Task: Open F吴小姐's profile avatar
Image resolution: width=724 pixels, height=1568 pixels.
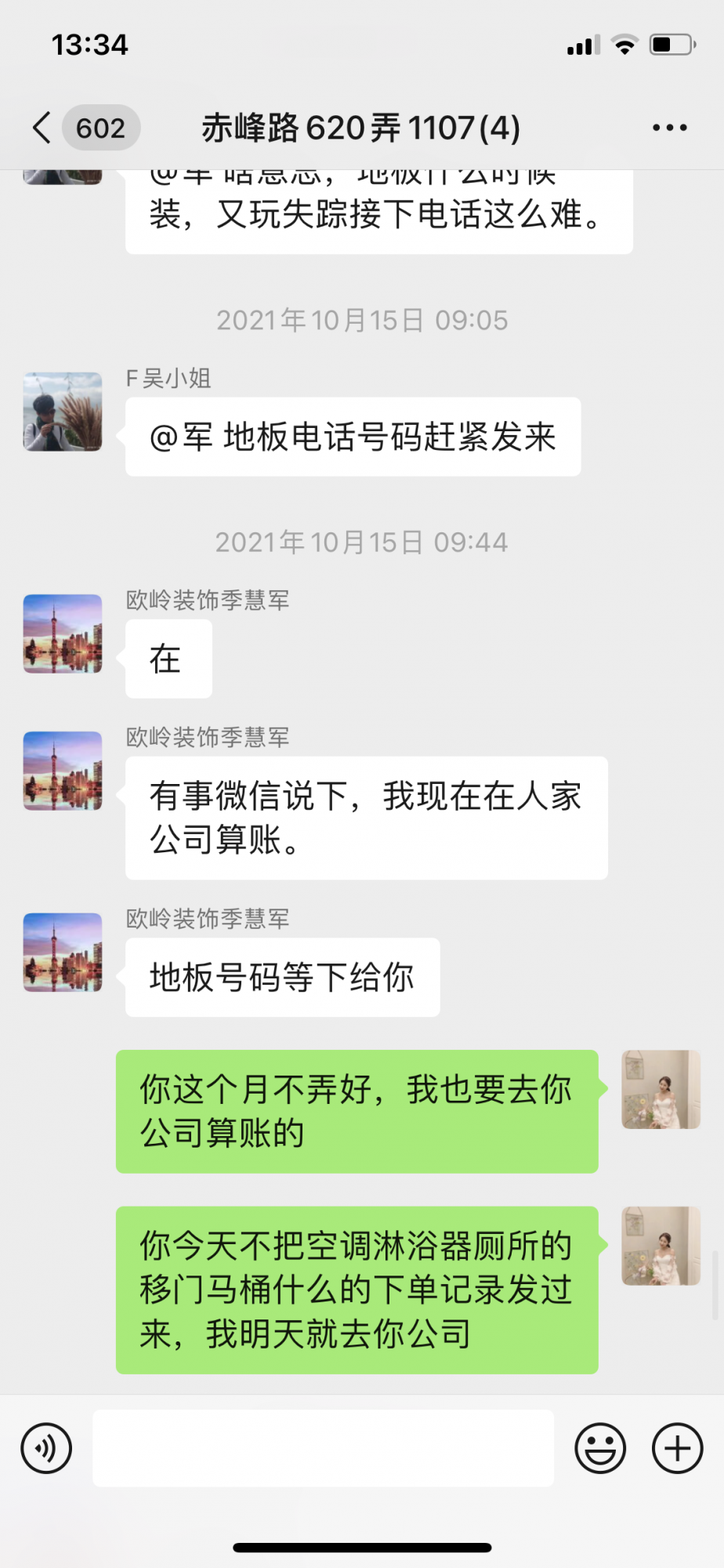Action: click(63, 412)
